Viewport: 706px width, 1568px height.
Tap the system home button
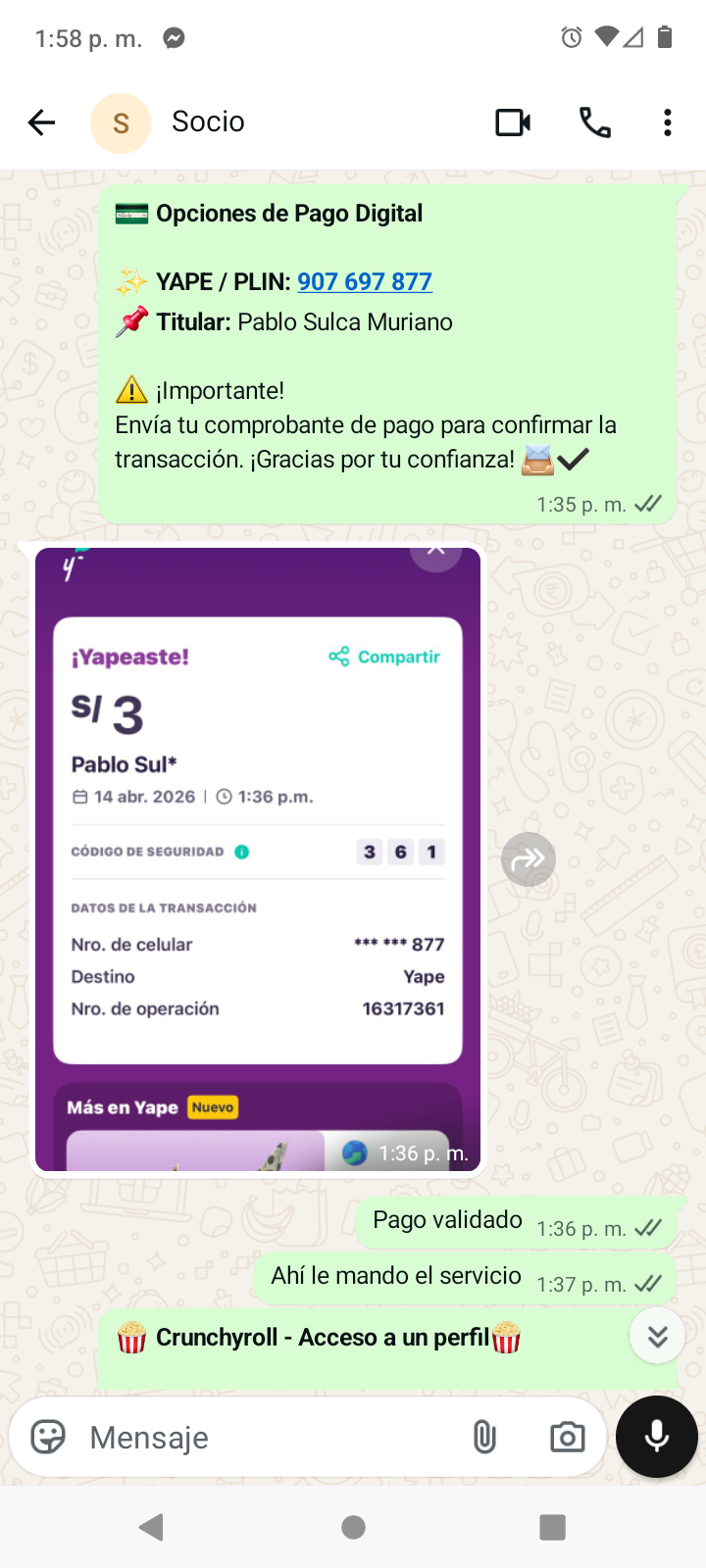coord(354,1527)
